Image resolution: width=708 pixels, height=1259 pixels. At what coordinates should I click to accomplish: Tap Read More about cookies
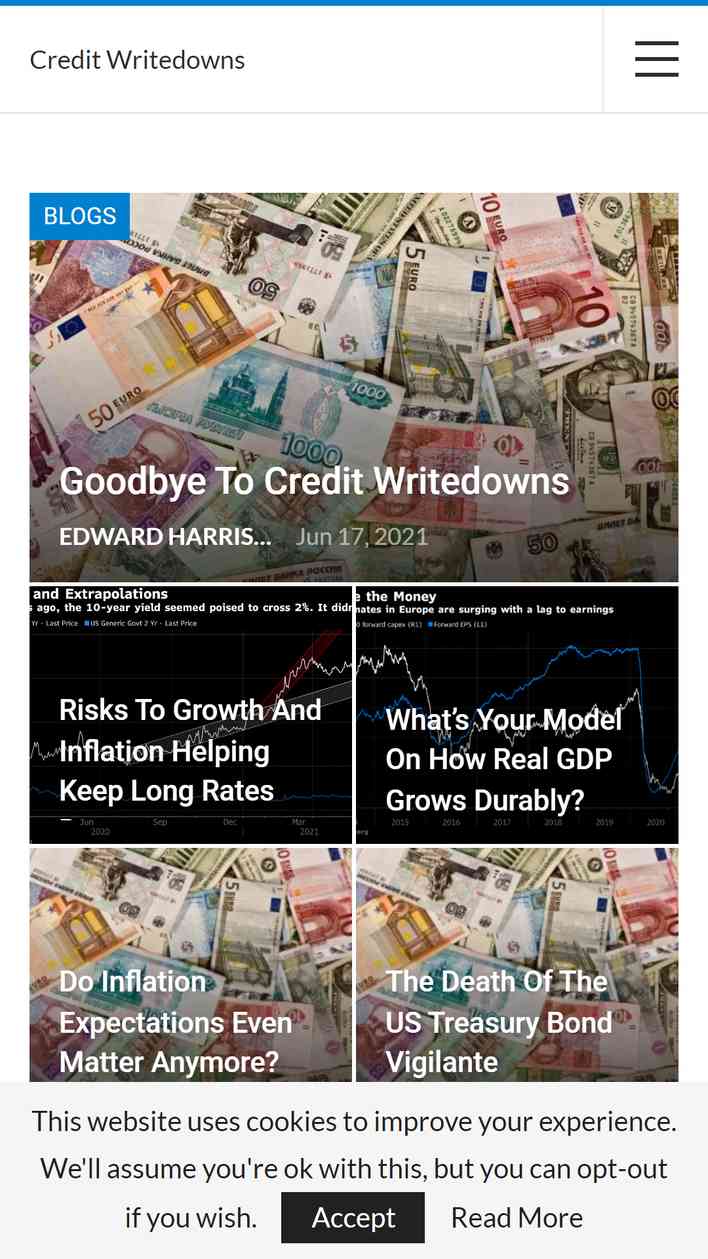517,1217
